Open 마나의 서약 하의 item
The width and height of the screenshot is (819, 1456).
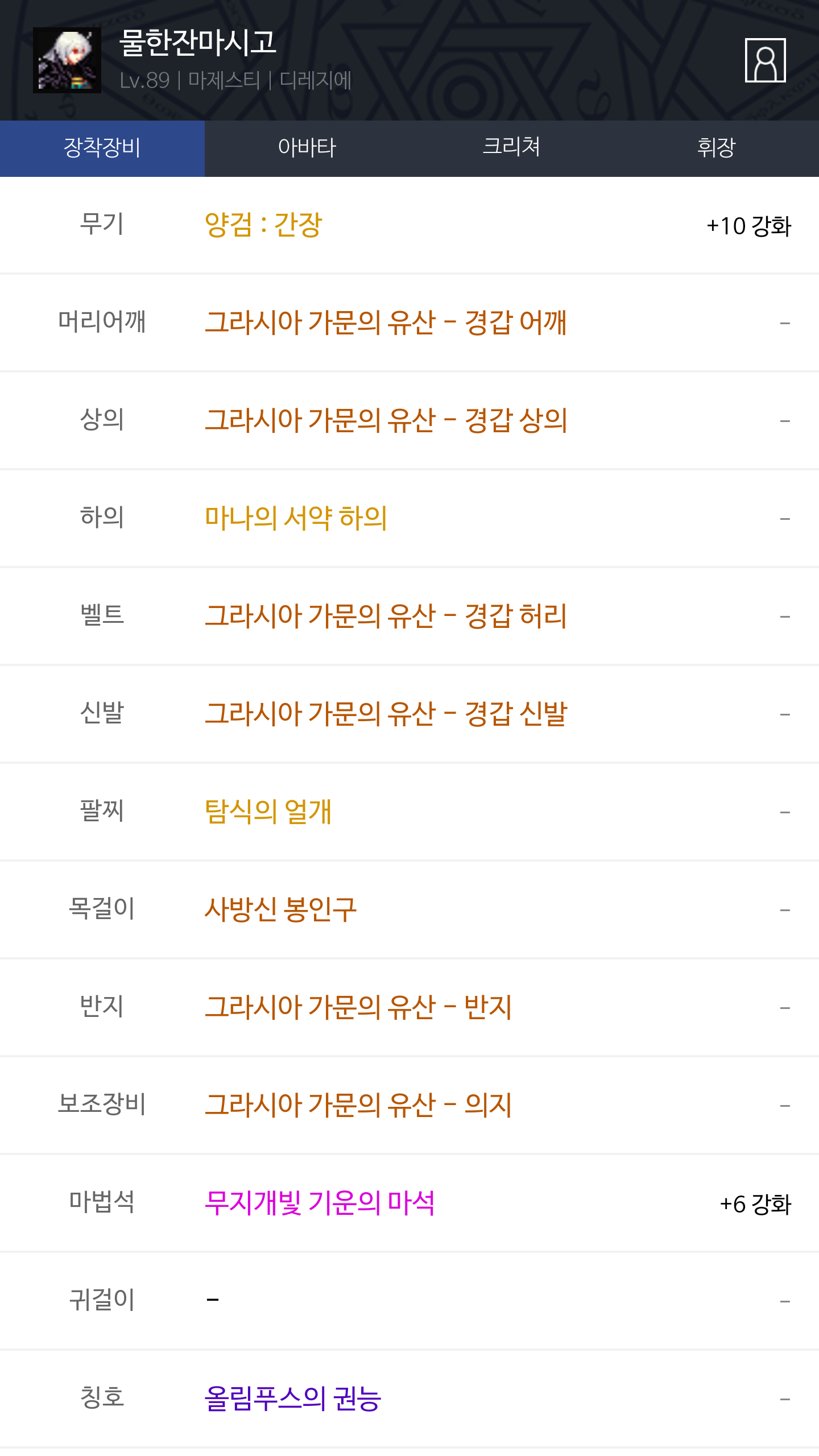tap(296, 518)
